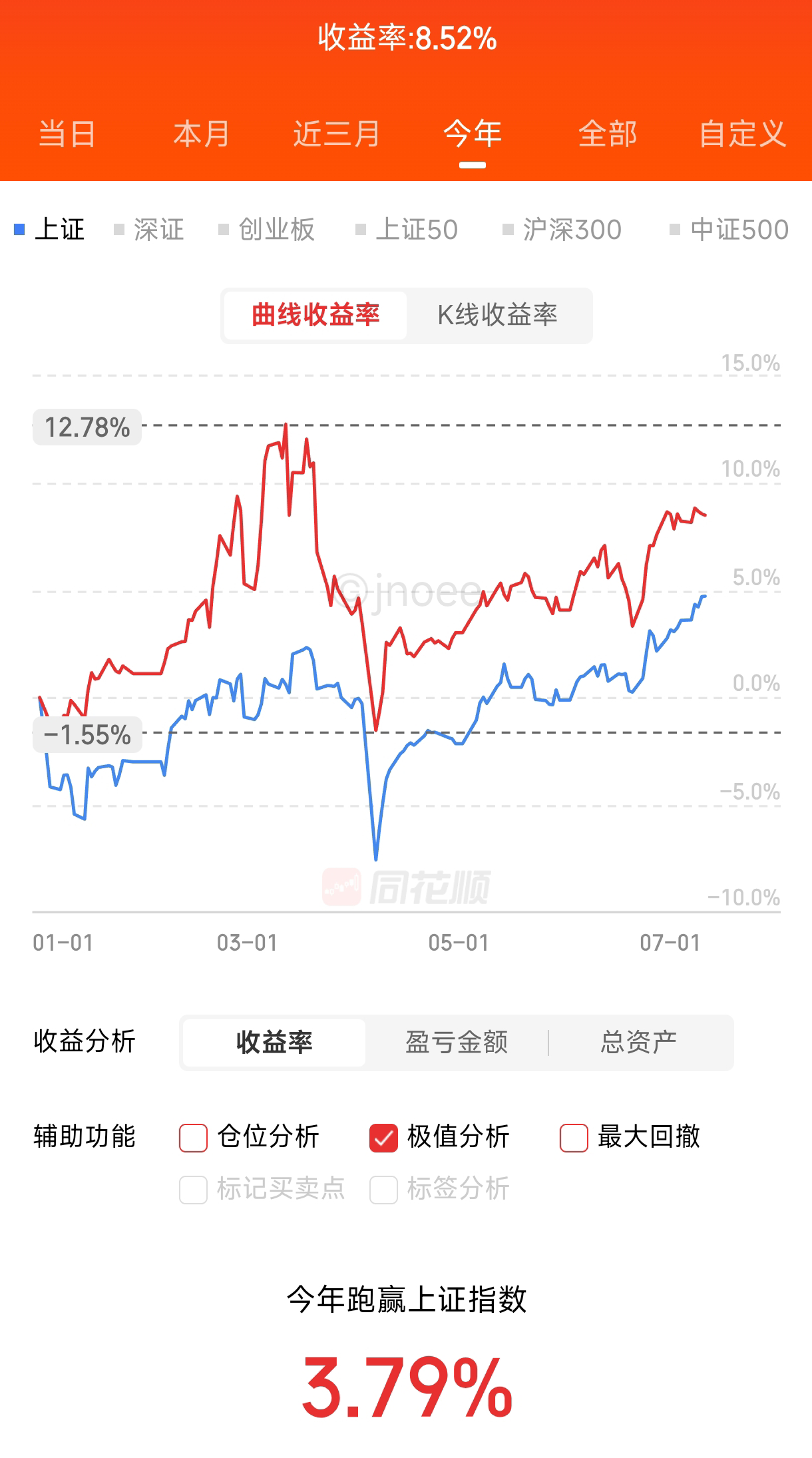
Task: Pick 中证500 as comparison index
Action: click(x=729, y=230)
